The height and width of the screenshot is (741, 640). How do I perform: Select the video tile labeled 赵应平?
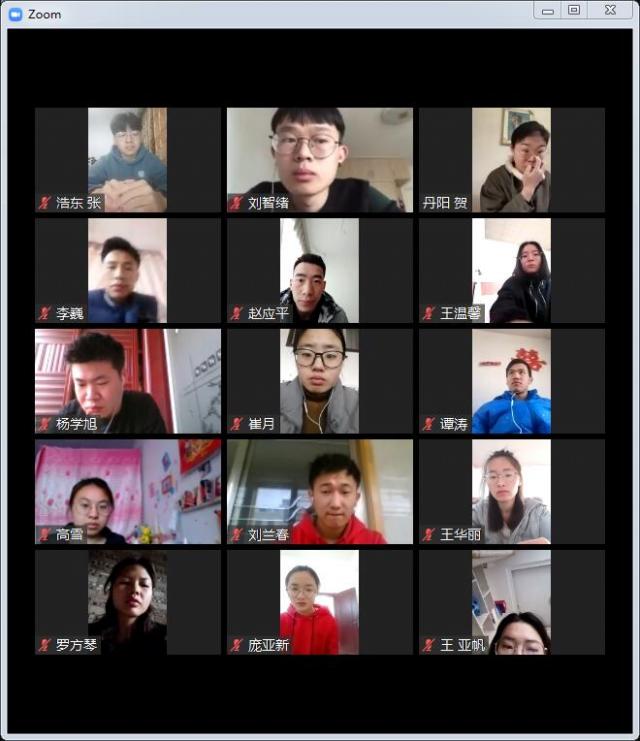(319, 270)
